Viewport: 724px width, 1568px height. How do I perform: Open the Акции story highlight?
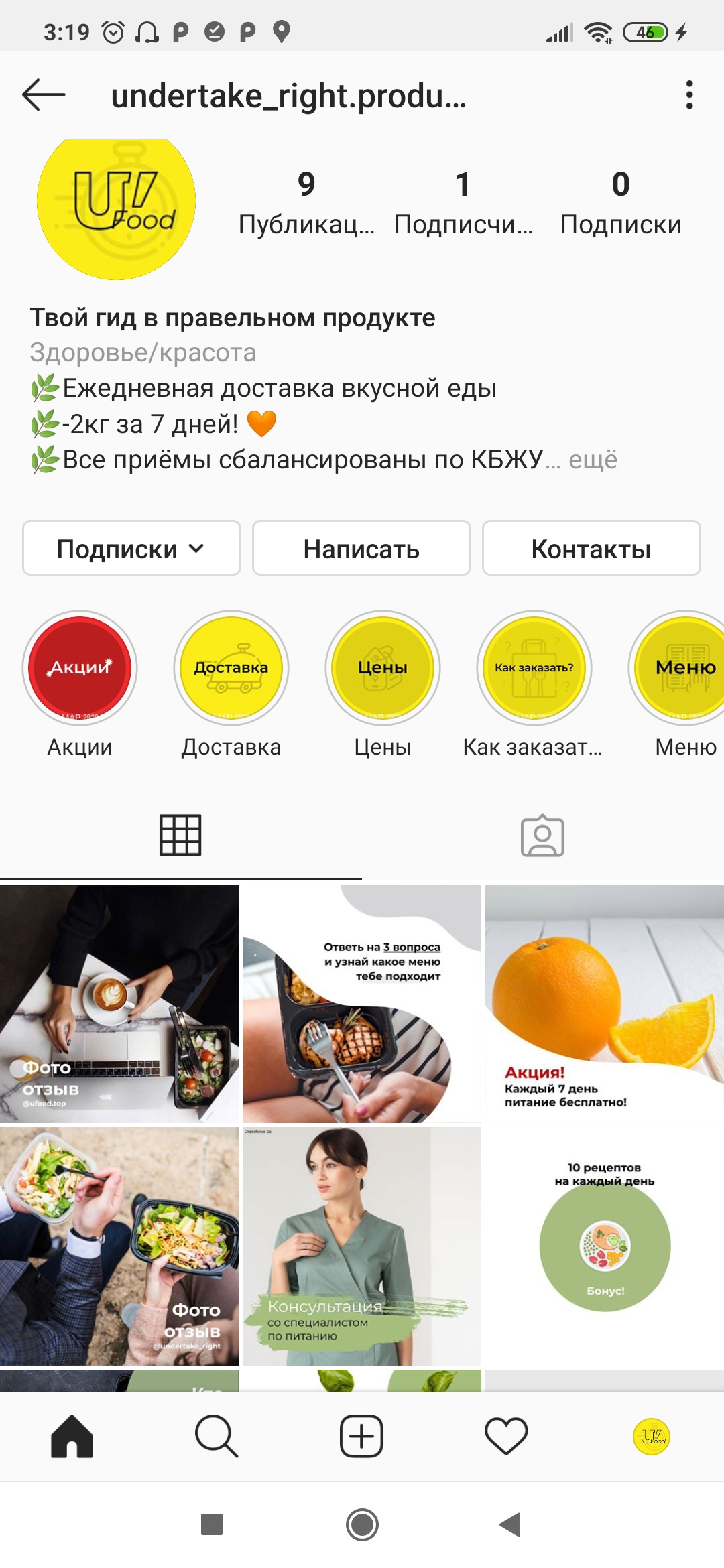coord(80,667)
